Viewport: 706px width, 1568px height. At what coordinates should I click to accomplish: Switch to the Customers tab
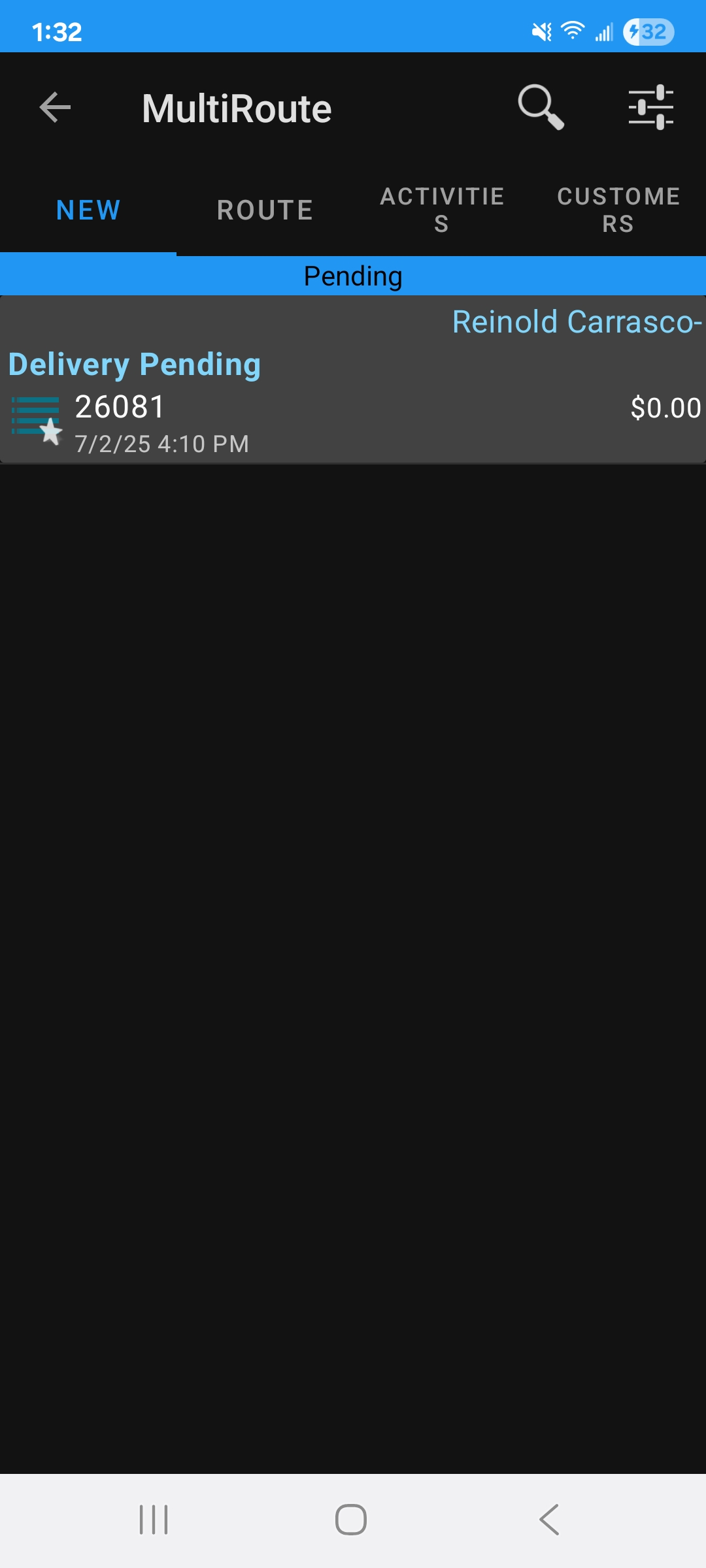[618, 210]
